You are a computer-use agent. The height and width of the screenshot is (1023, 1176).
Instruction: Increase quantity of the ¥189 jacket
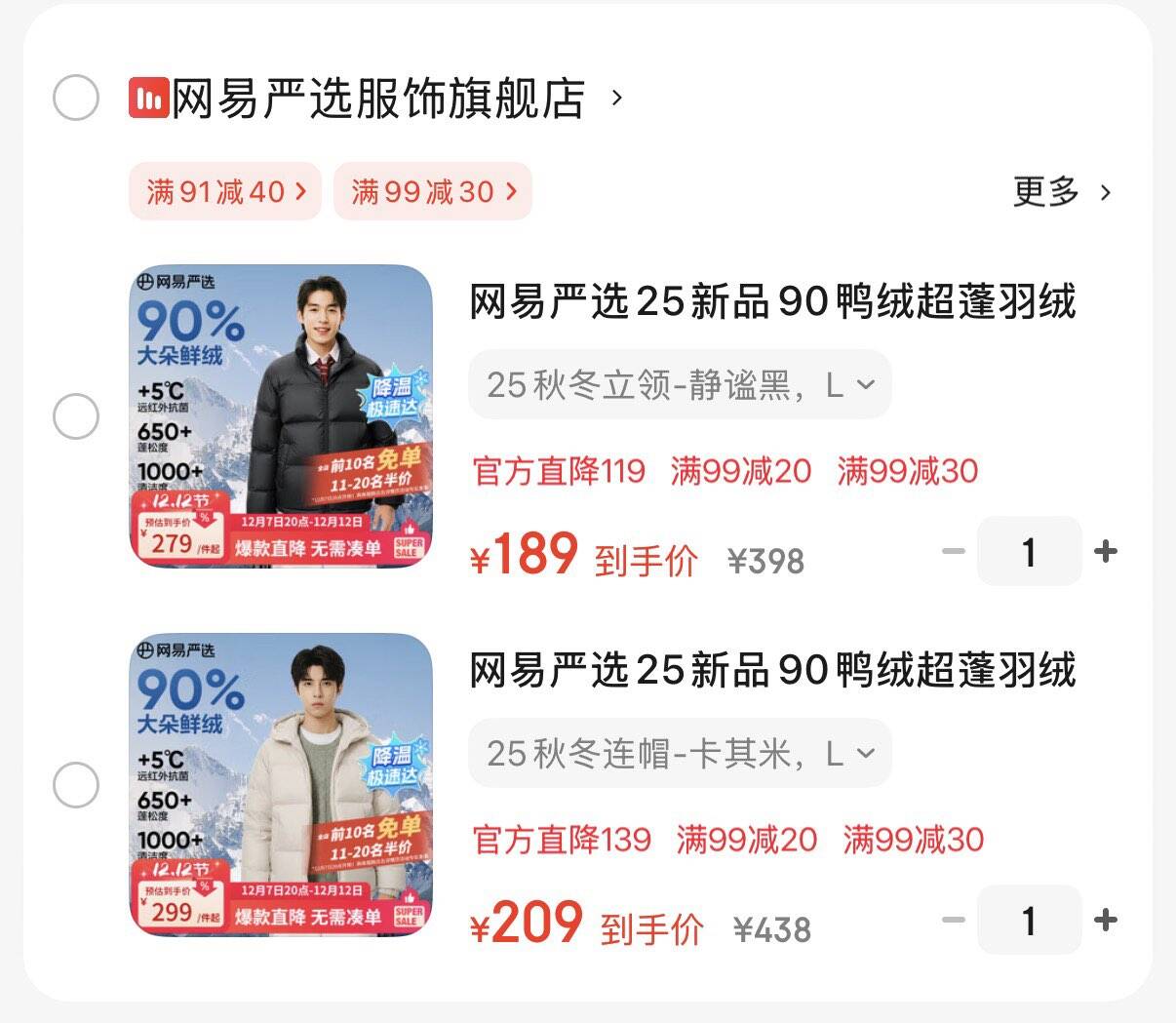1106,552
